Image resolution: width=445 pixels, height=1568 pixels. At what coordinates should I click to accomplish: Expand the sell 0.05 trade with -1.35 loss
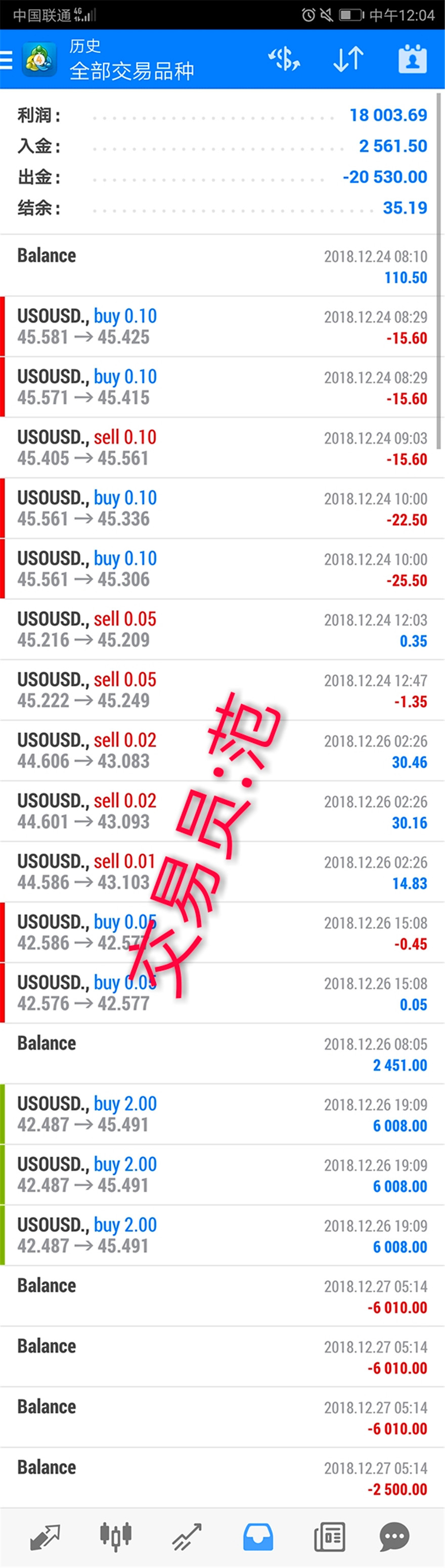click(x=222, y=689)
